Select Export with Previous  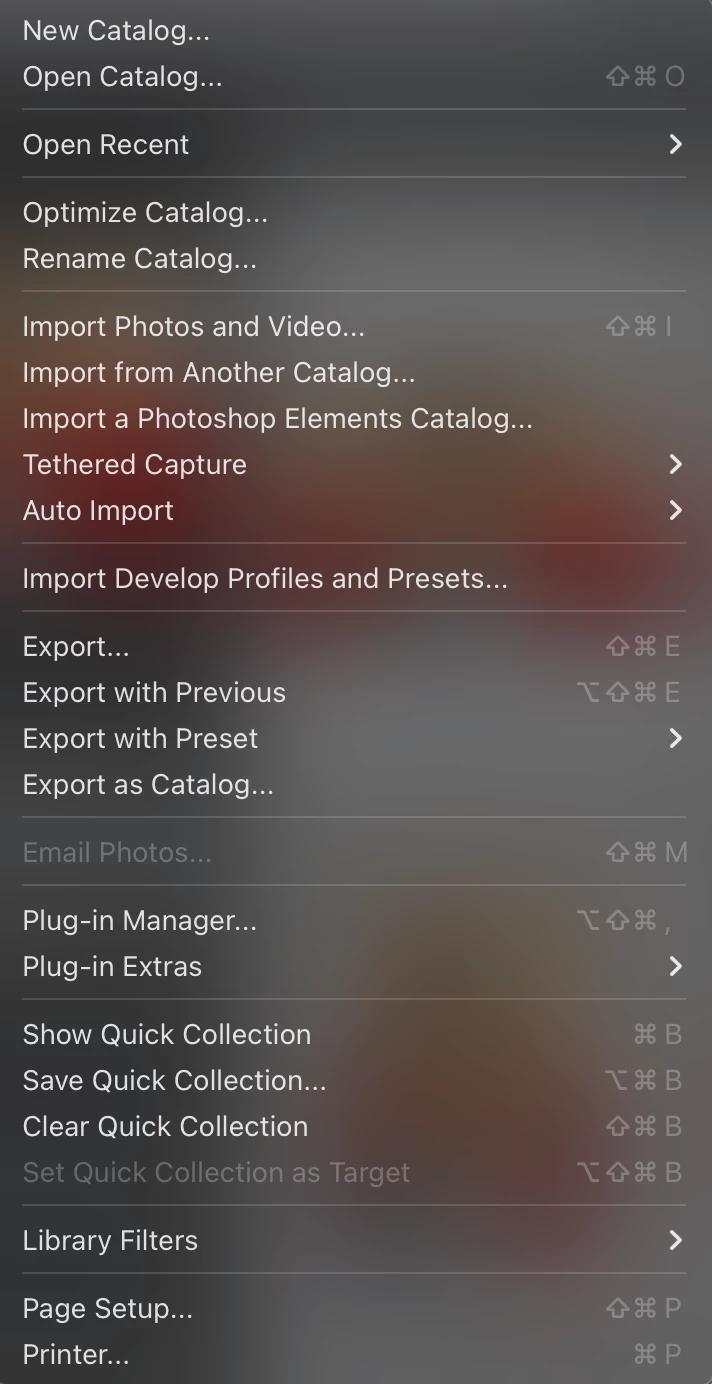[x=154, y=693]
